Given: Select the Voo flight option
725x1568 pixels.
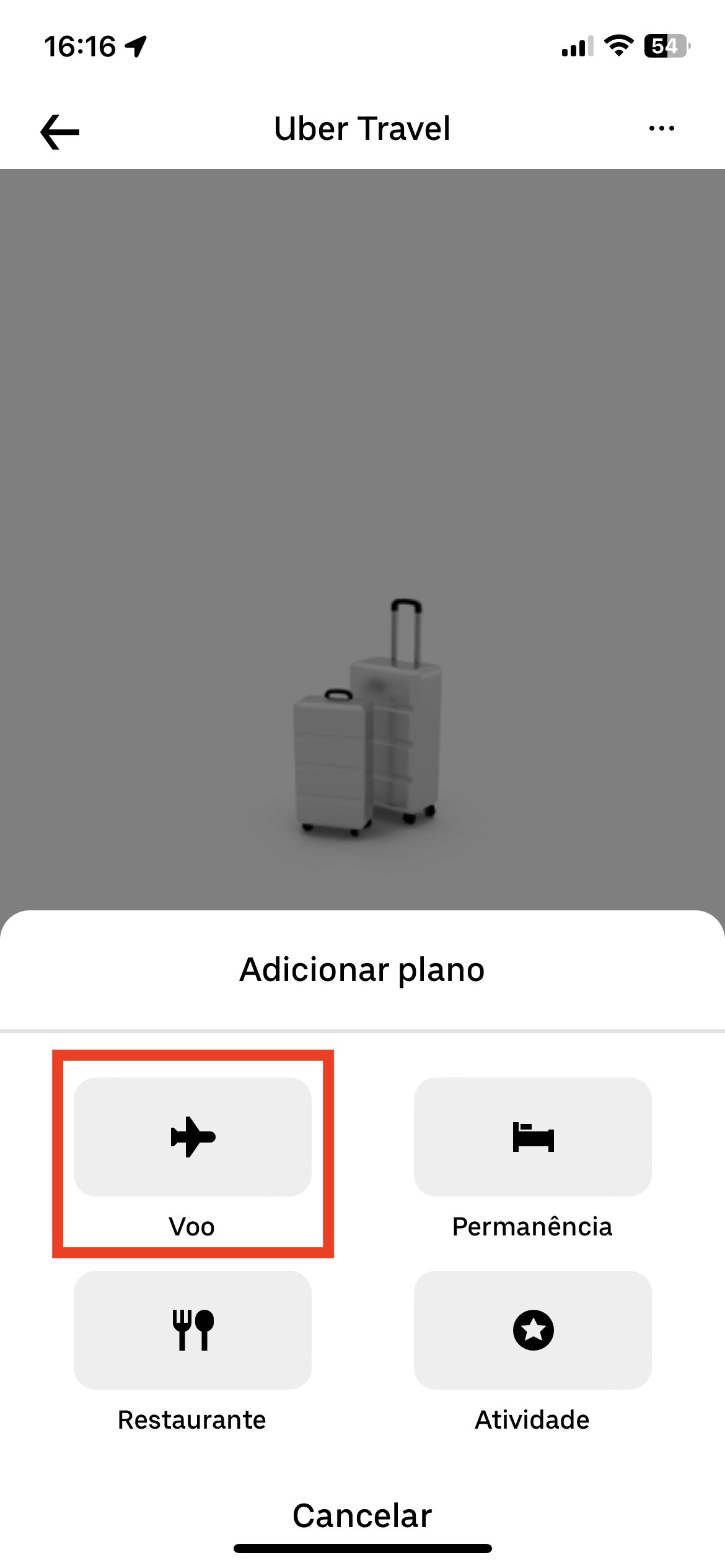Looking at the screenshot, I should [192, 1137].
